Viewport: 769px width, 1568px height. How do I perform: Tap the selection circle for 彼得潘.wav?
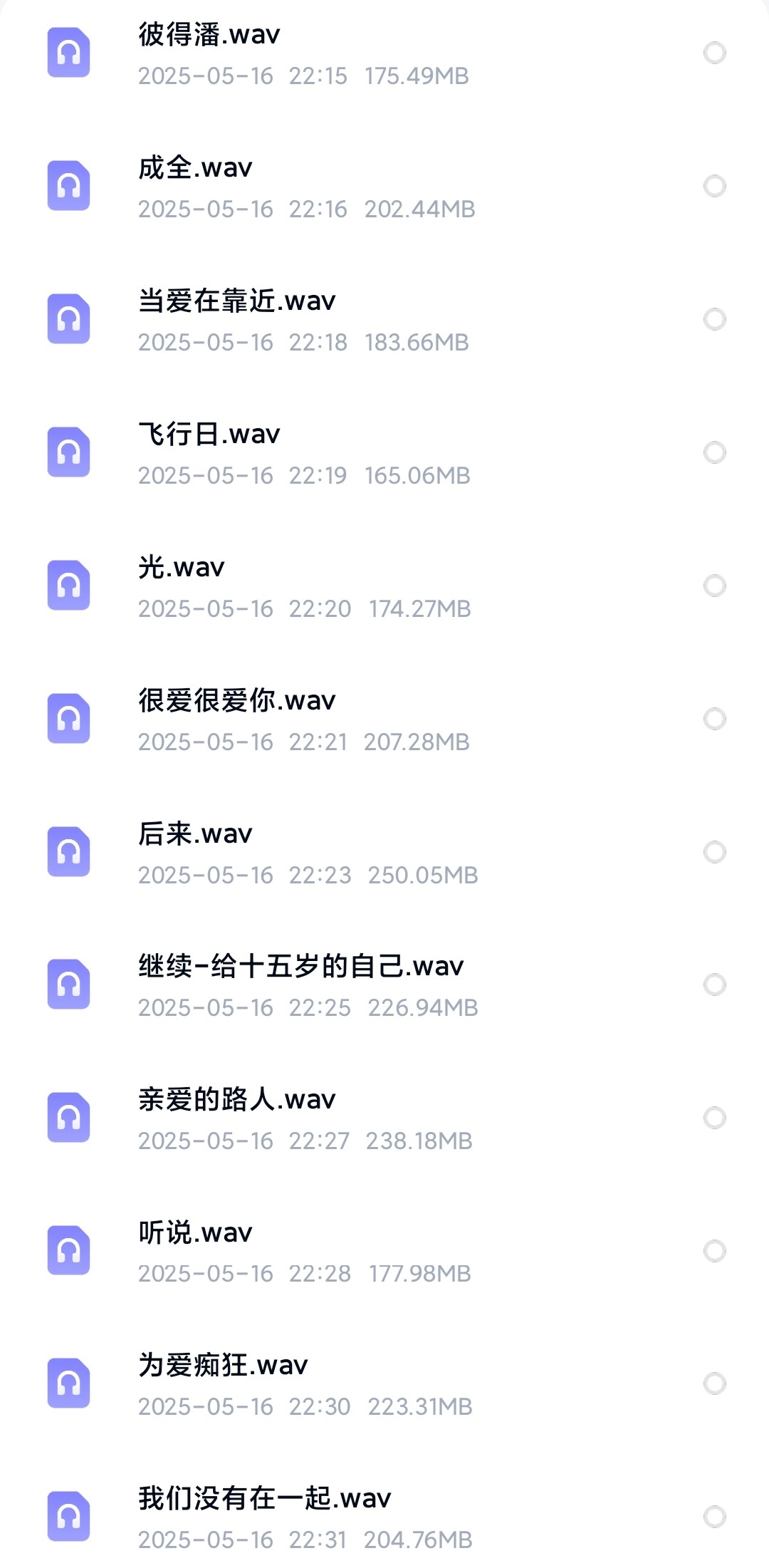pyautogui.click(x=714, y=53)
